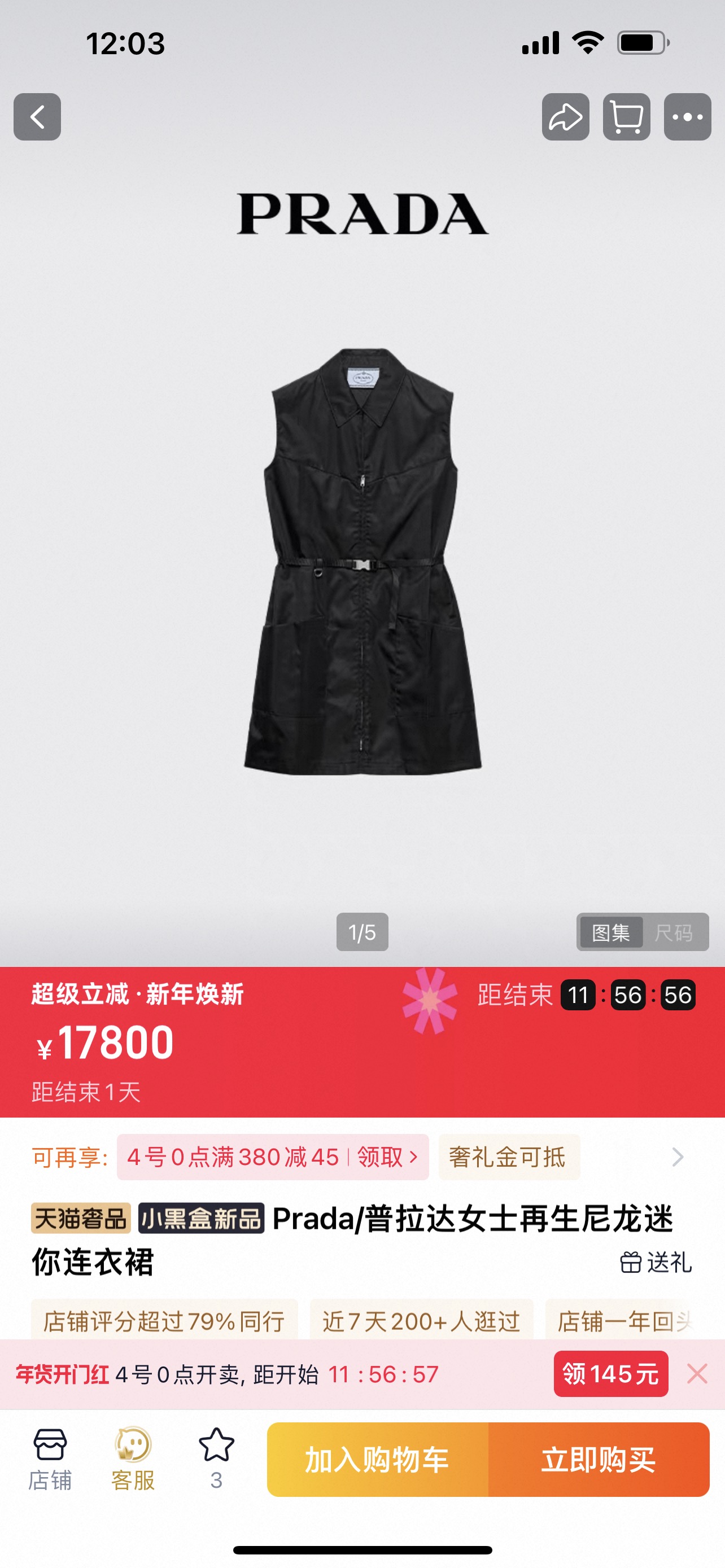
Task: Add the dress to cart via 加入购物车
Action: [377, 1460]
